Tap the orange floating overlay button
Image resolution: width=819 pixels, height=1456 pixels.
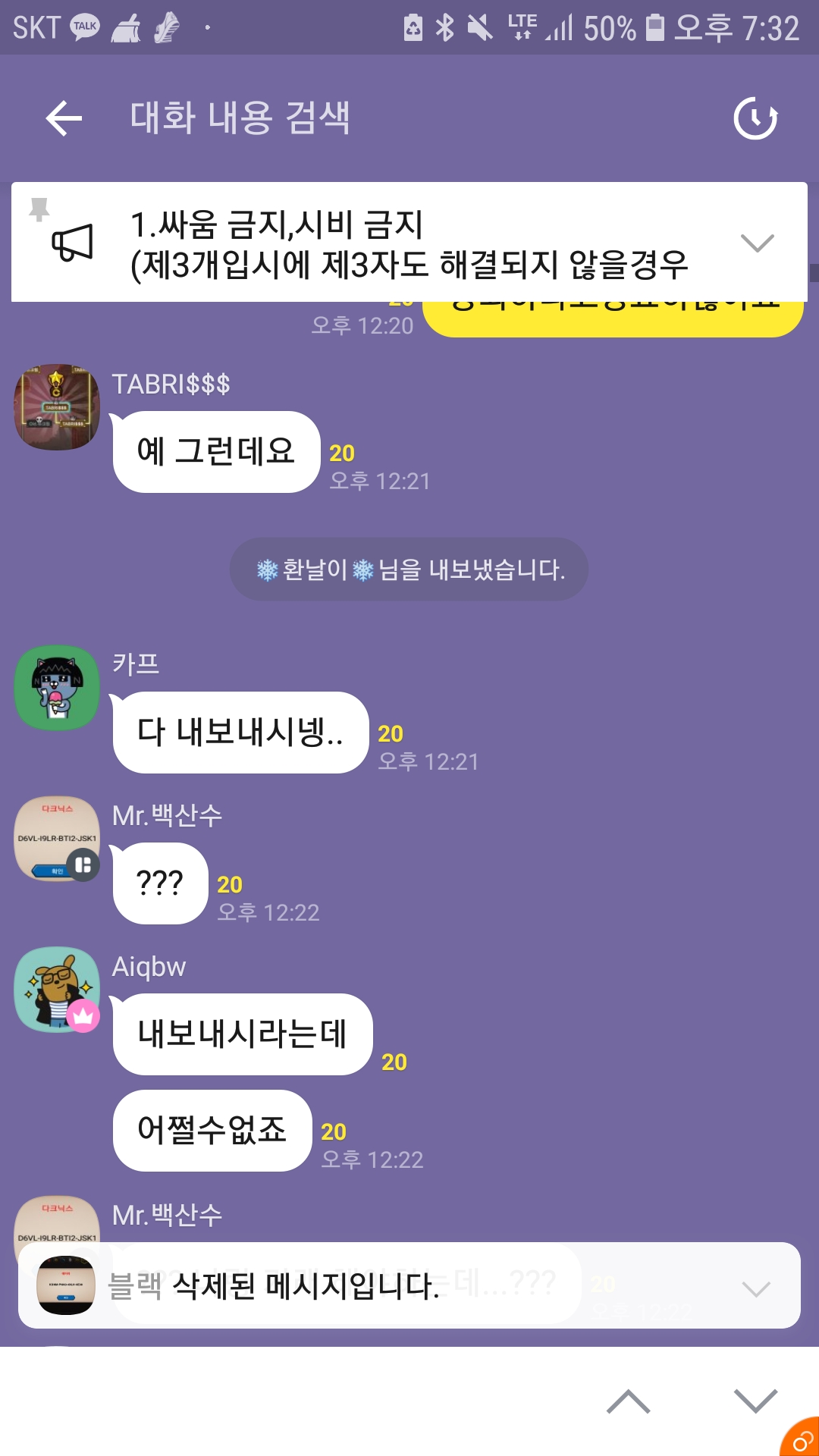click(801, 1439)
